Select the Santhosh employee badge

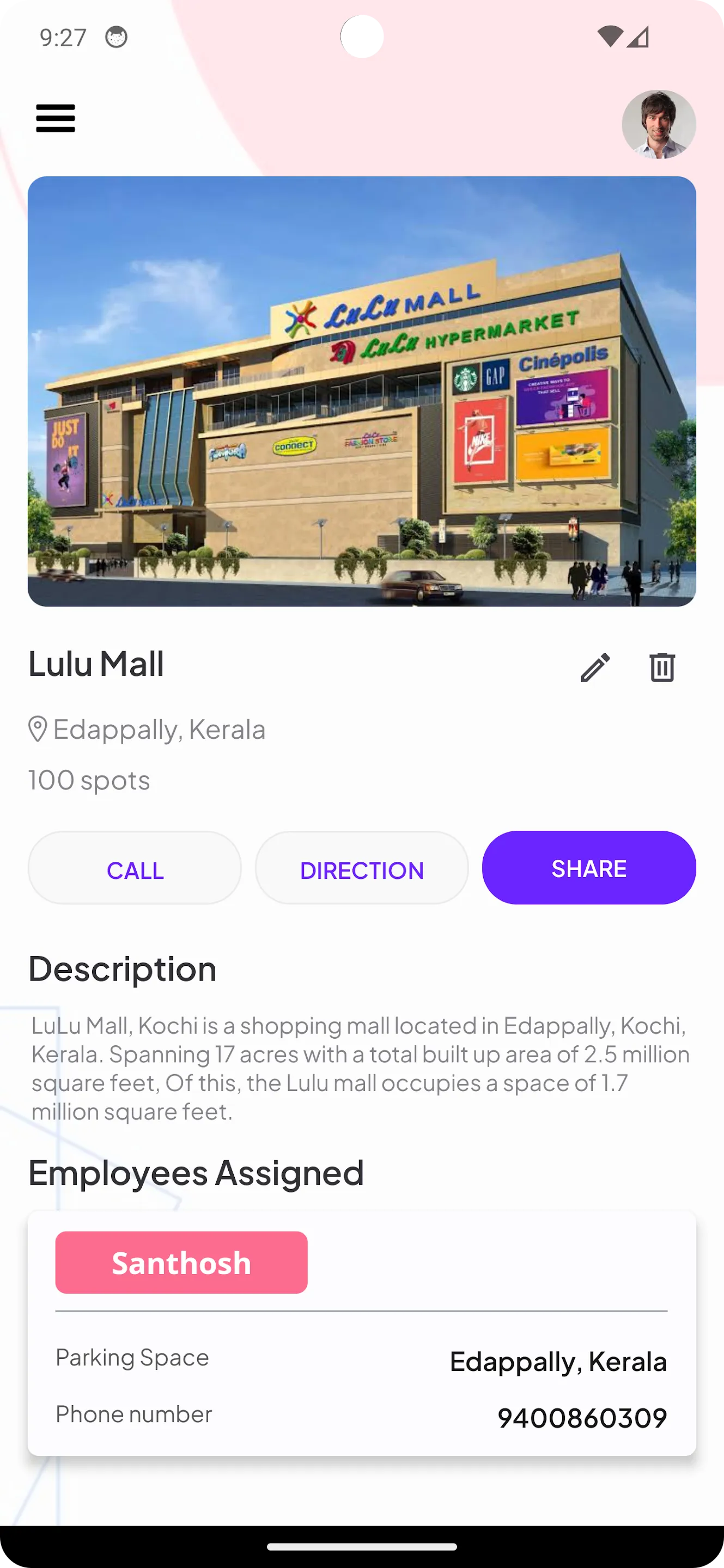(181, 1261)
